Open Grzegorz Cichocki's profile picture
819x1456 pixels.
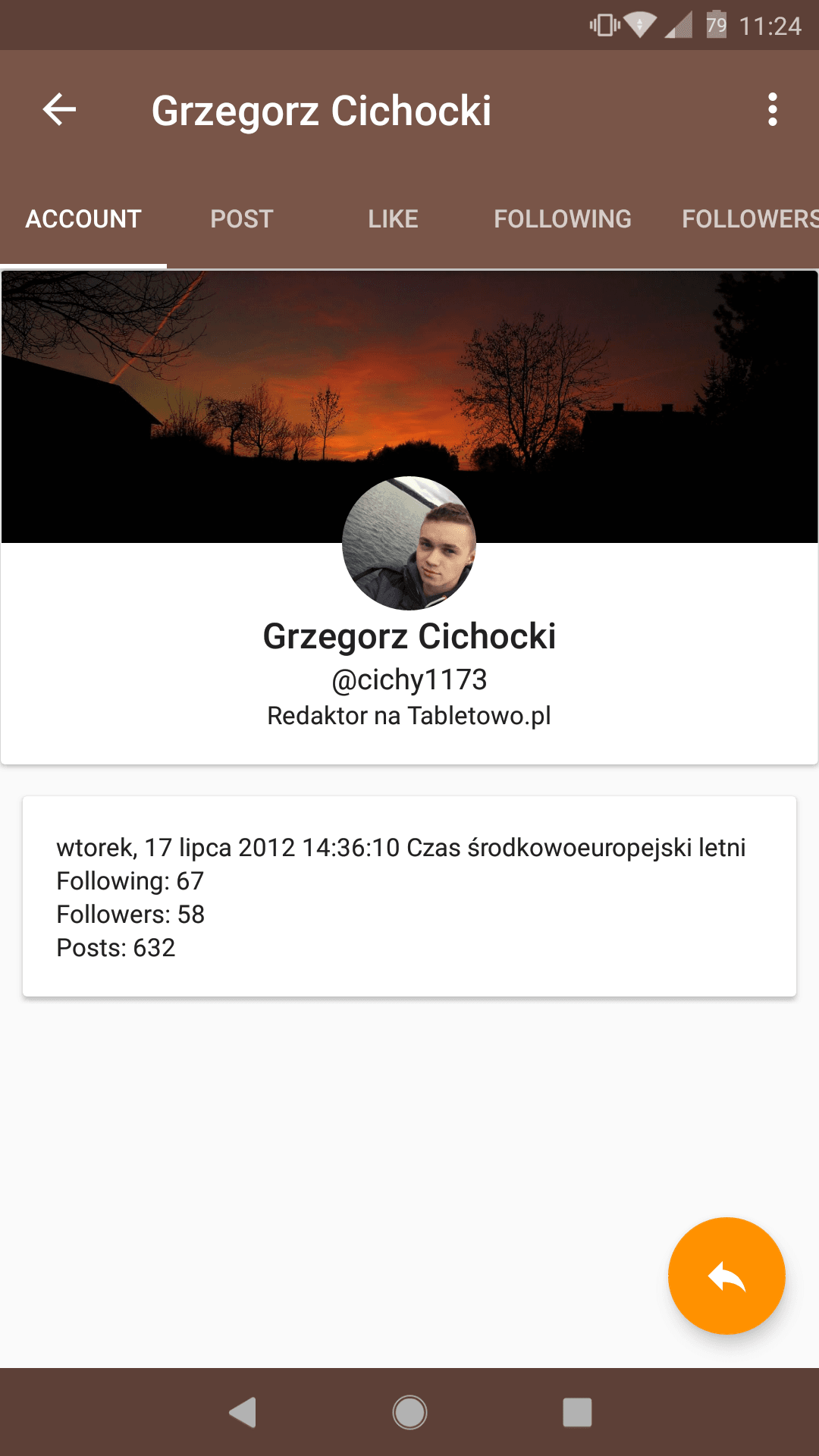click(x=409, y=543)
